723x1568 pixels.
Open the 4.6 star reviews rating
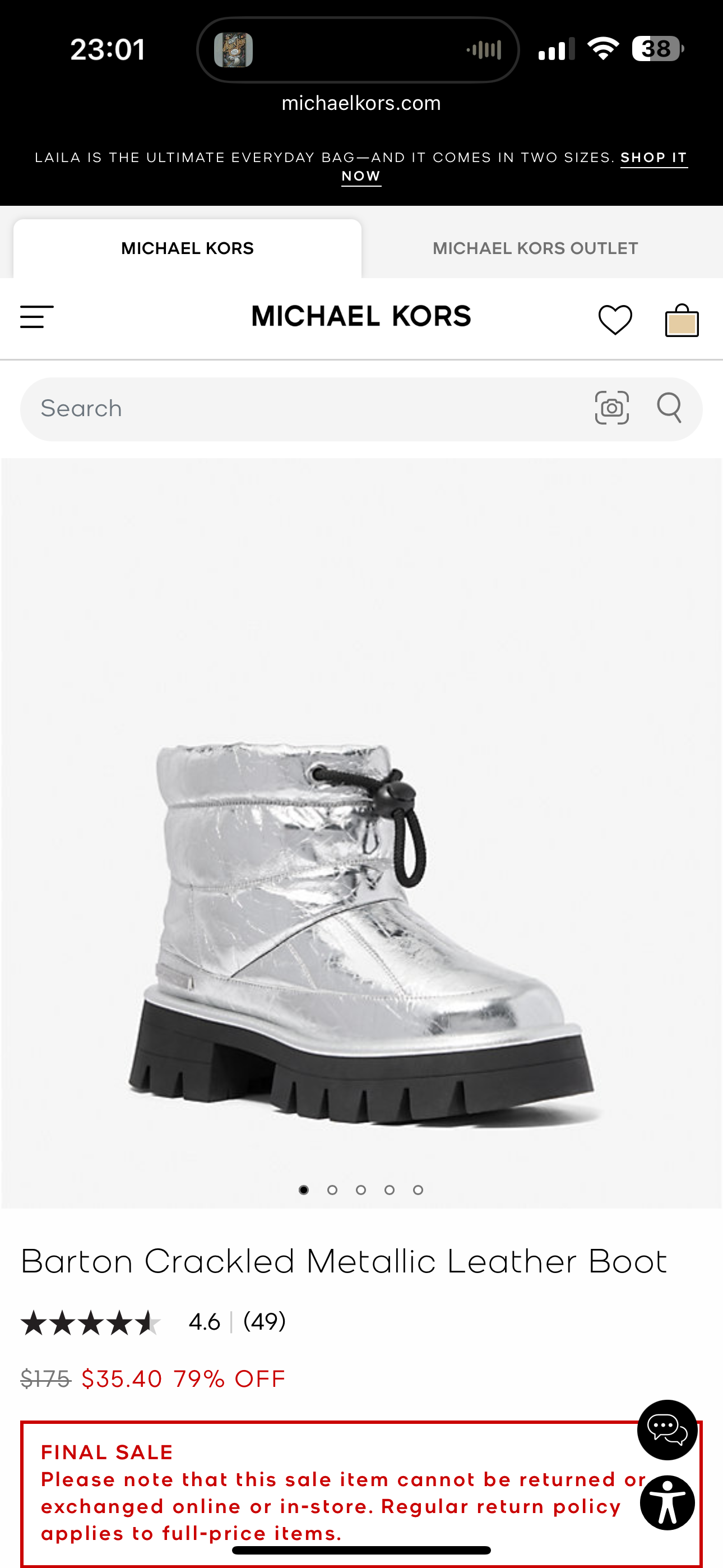pyautogui.click(x=152, y=1321)
